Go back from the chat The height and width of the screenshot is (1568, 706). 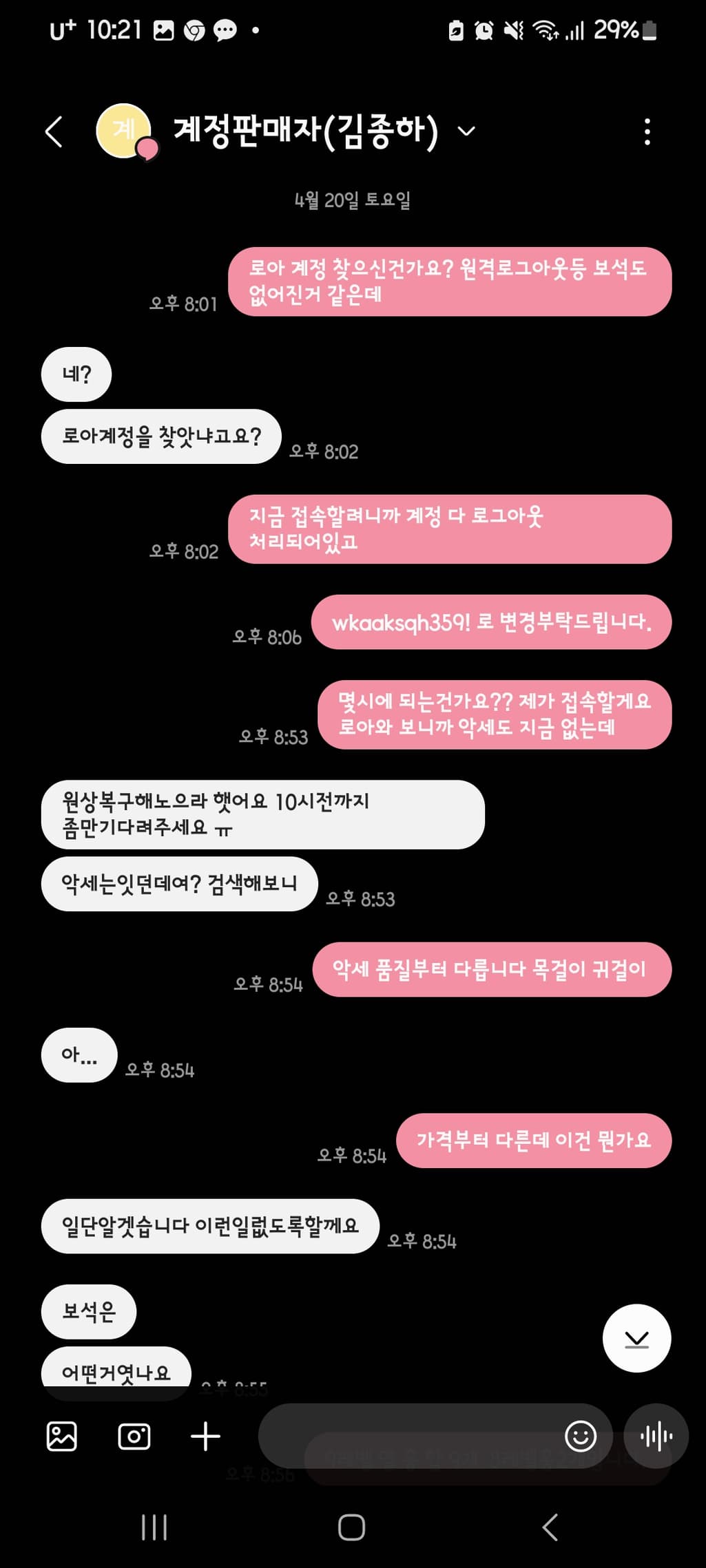click(54, 131)
